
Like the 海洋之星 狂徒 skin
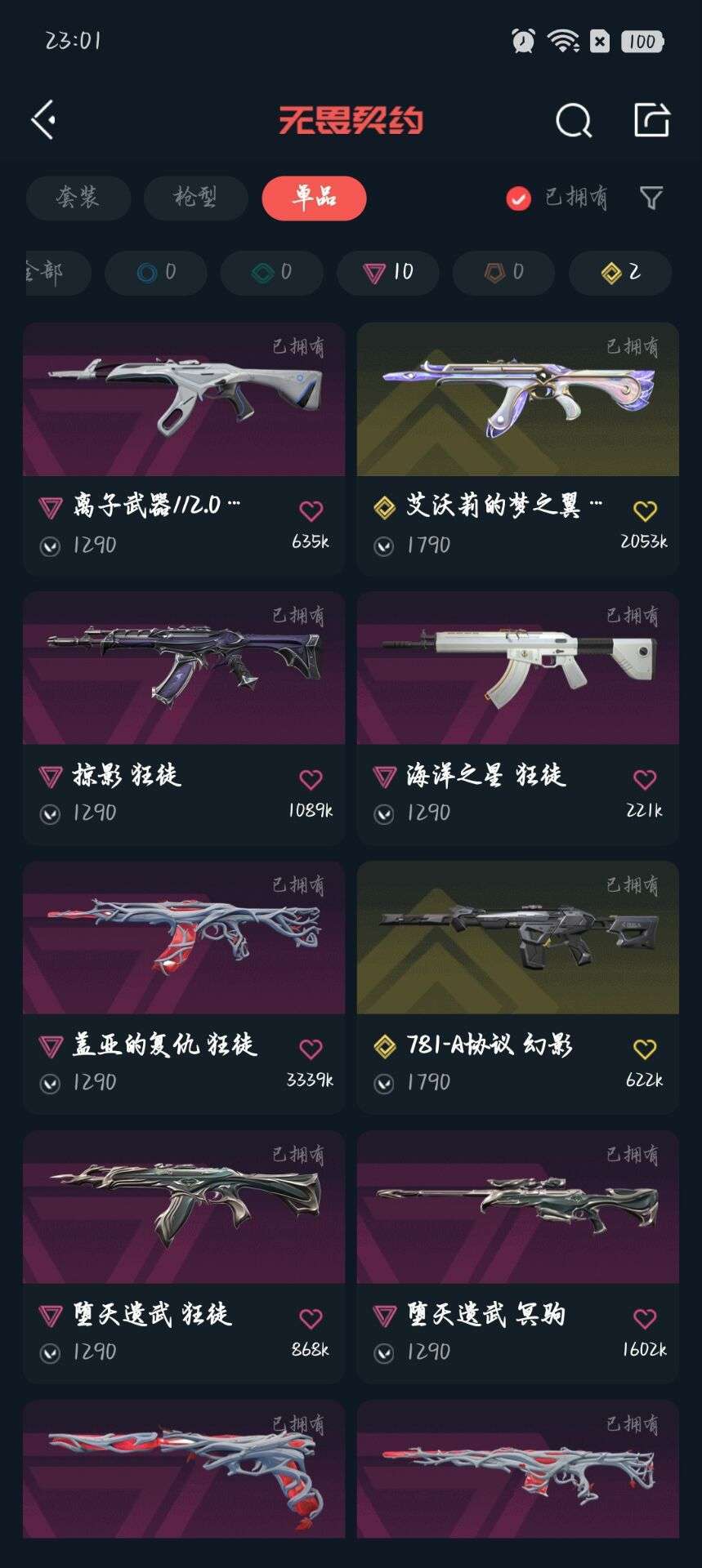[x=645, y=779]
